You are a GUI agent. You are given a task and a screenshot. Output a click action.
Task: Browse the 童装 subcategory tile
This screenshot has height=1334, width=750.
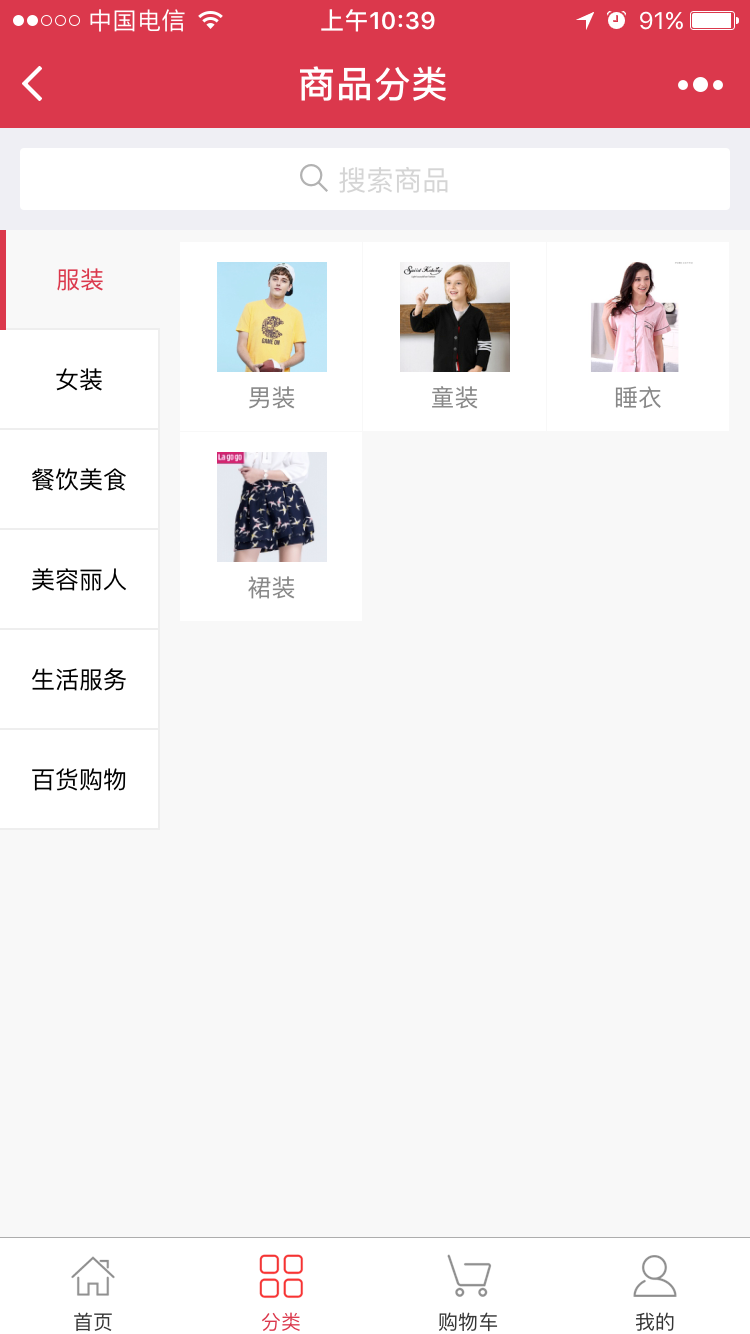coord(455,336)
